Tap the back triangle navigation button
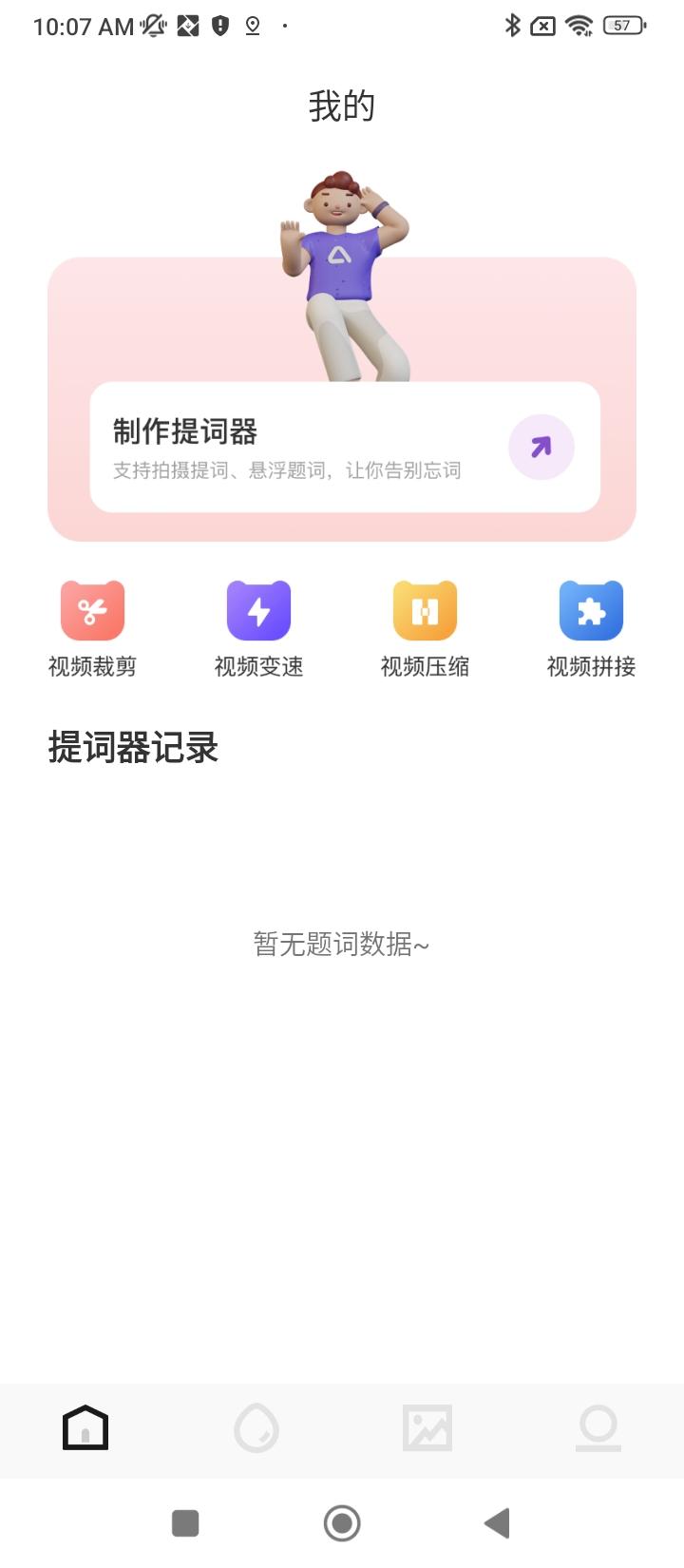The width and height of the screenshot is (684, 1568). click(x=497, y=1522)
